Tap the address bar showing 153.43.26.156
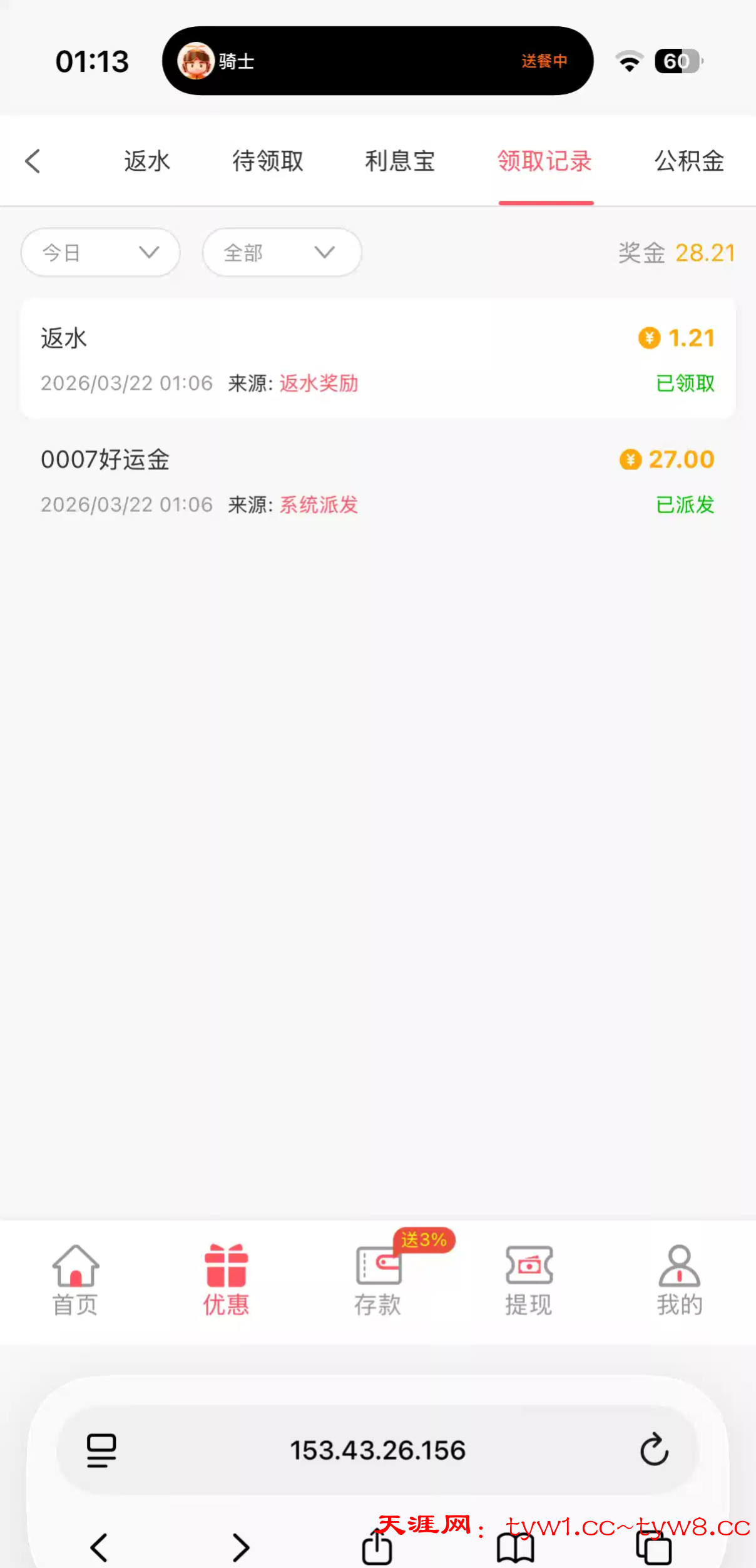The image size is (756, 1568). tap(377, 1450)
